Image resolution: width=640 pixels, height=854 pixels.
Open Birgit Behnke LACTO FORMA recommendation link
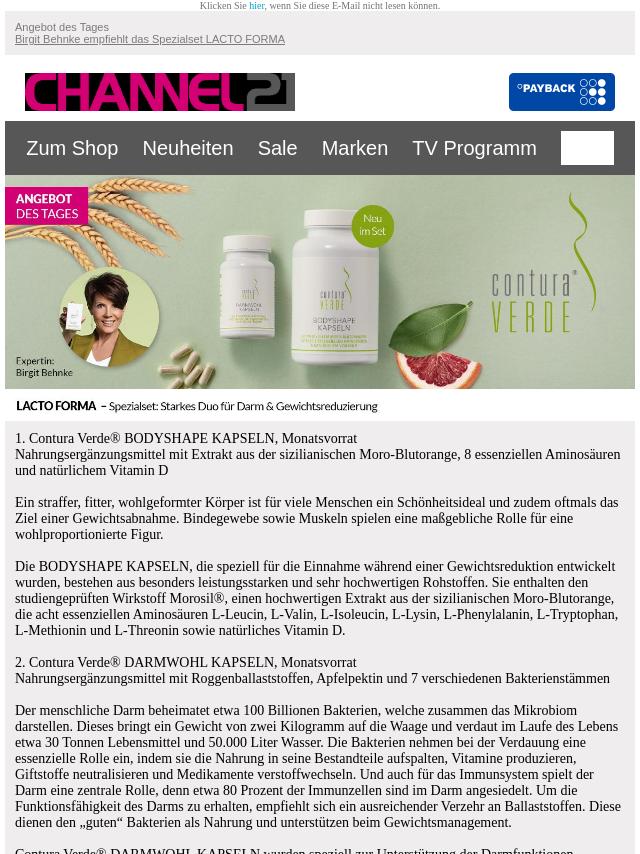coord(150,39)
